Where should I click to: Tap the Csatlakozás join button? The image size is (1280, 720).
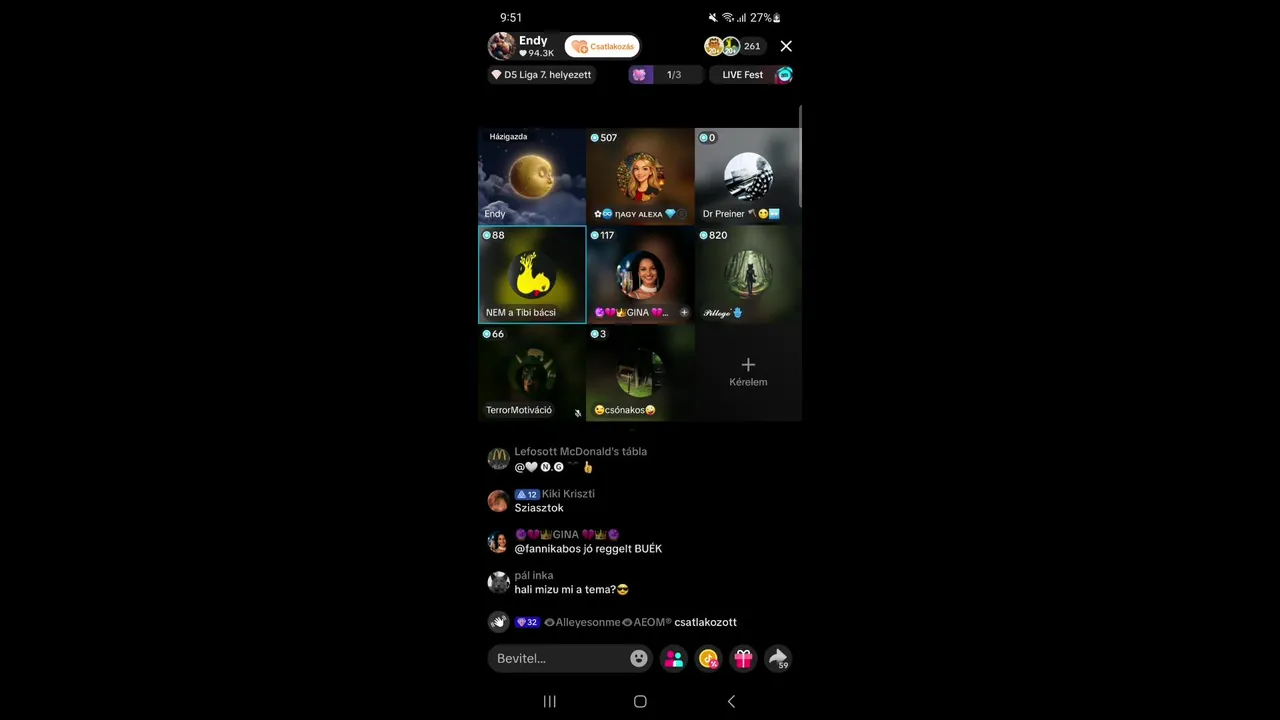tap(602, 46)
